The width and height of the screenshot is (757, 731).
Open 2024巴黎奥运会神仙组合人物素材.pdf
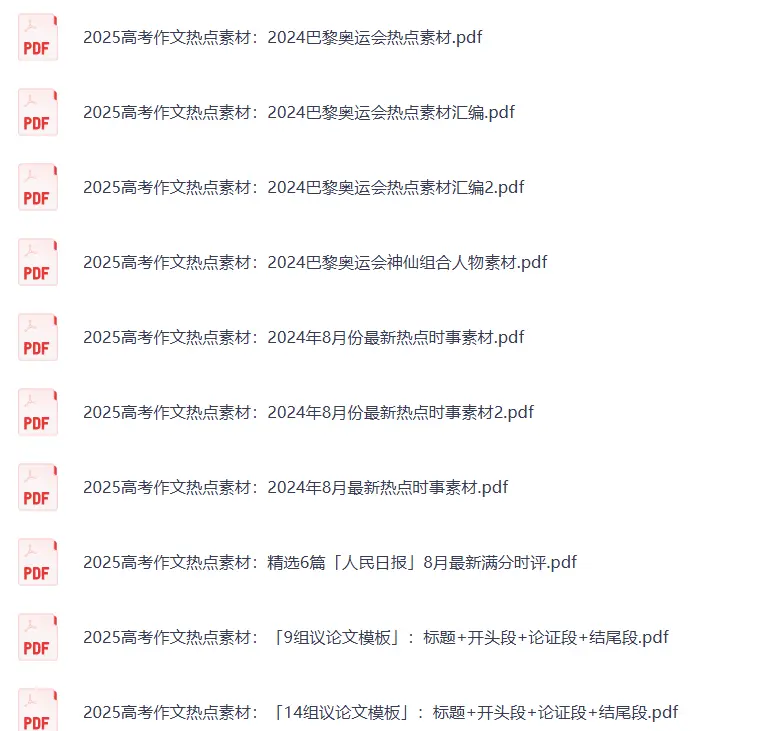click(x=315, y=262)
